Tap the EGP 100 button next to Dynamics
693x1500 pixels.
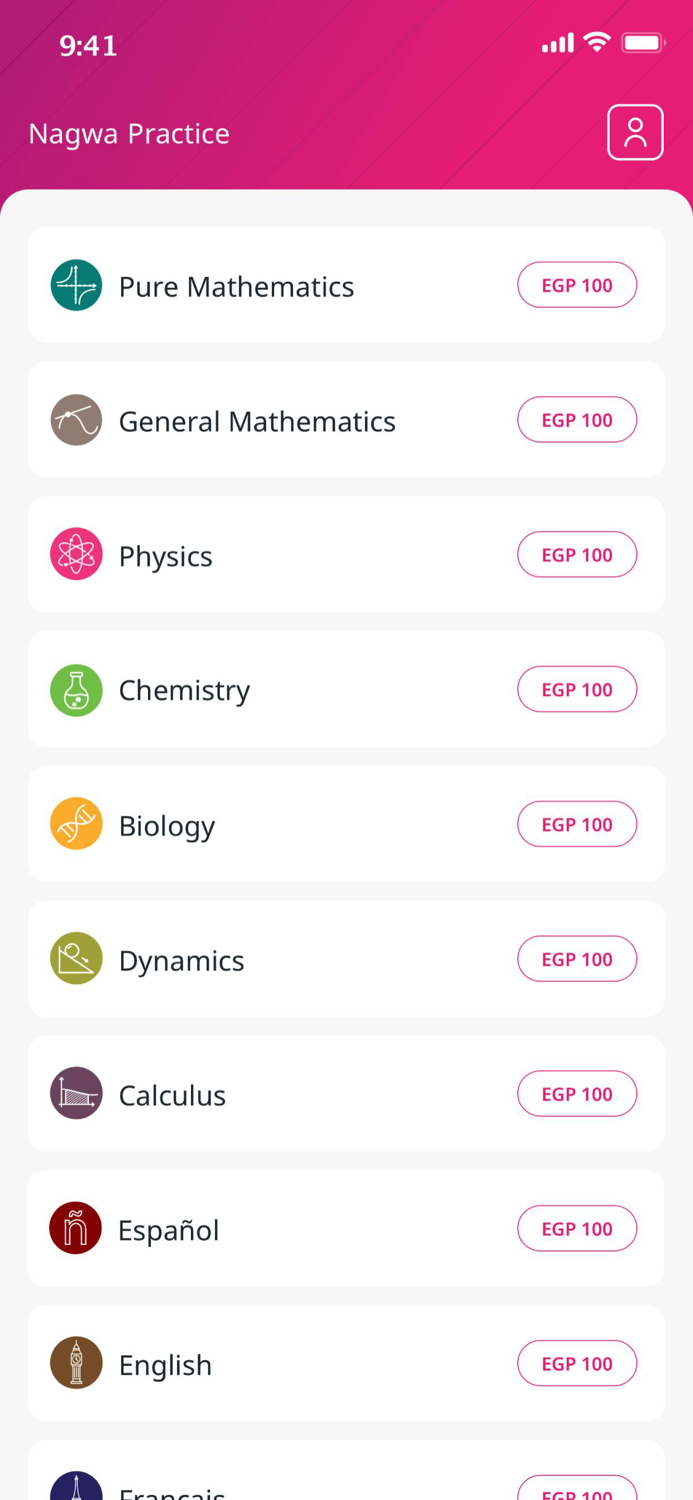(577, 960)
